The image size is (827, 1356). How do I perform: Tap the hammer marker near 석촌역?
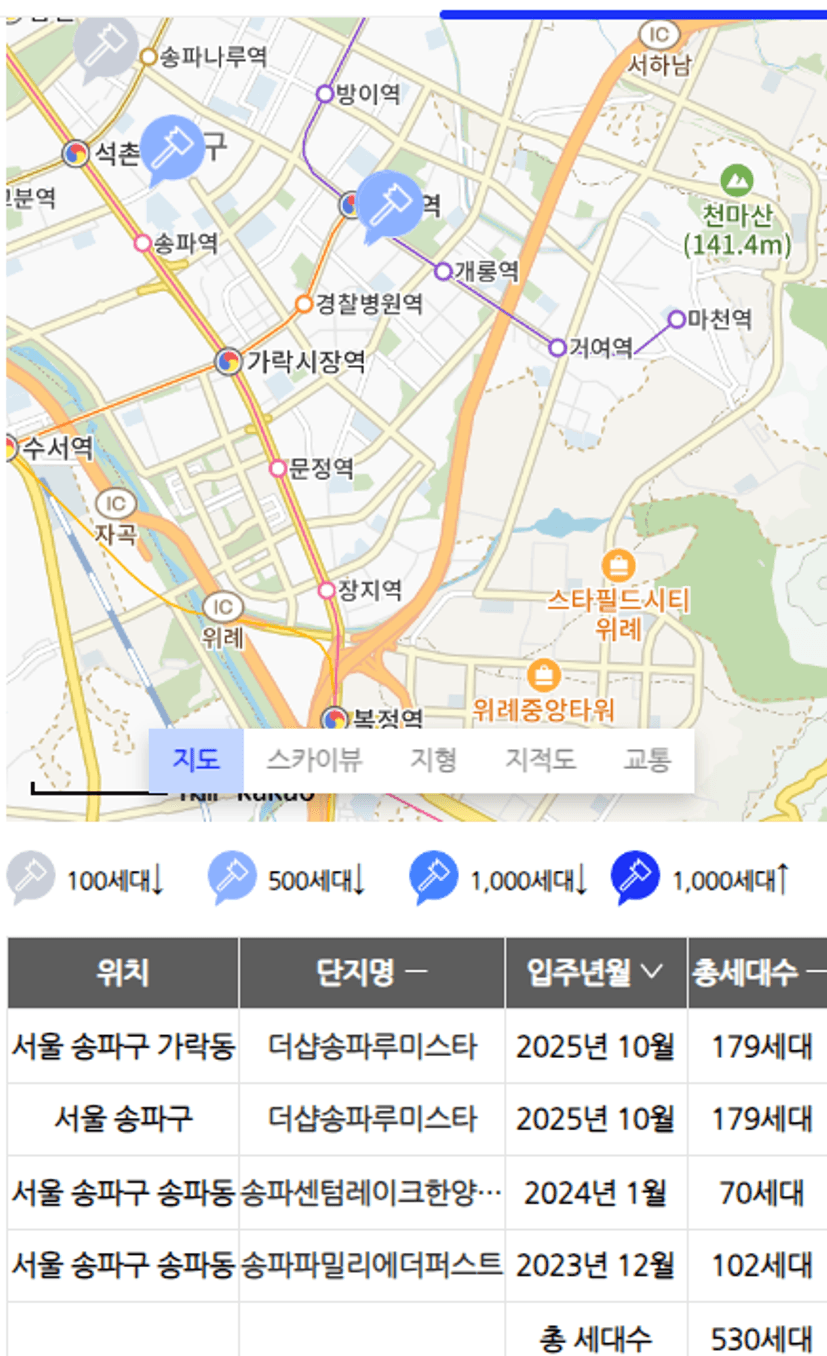[173, 147]
